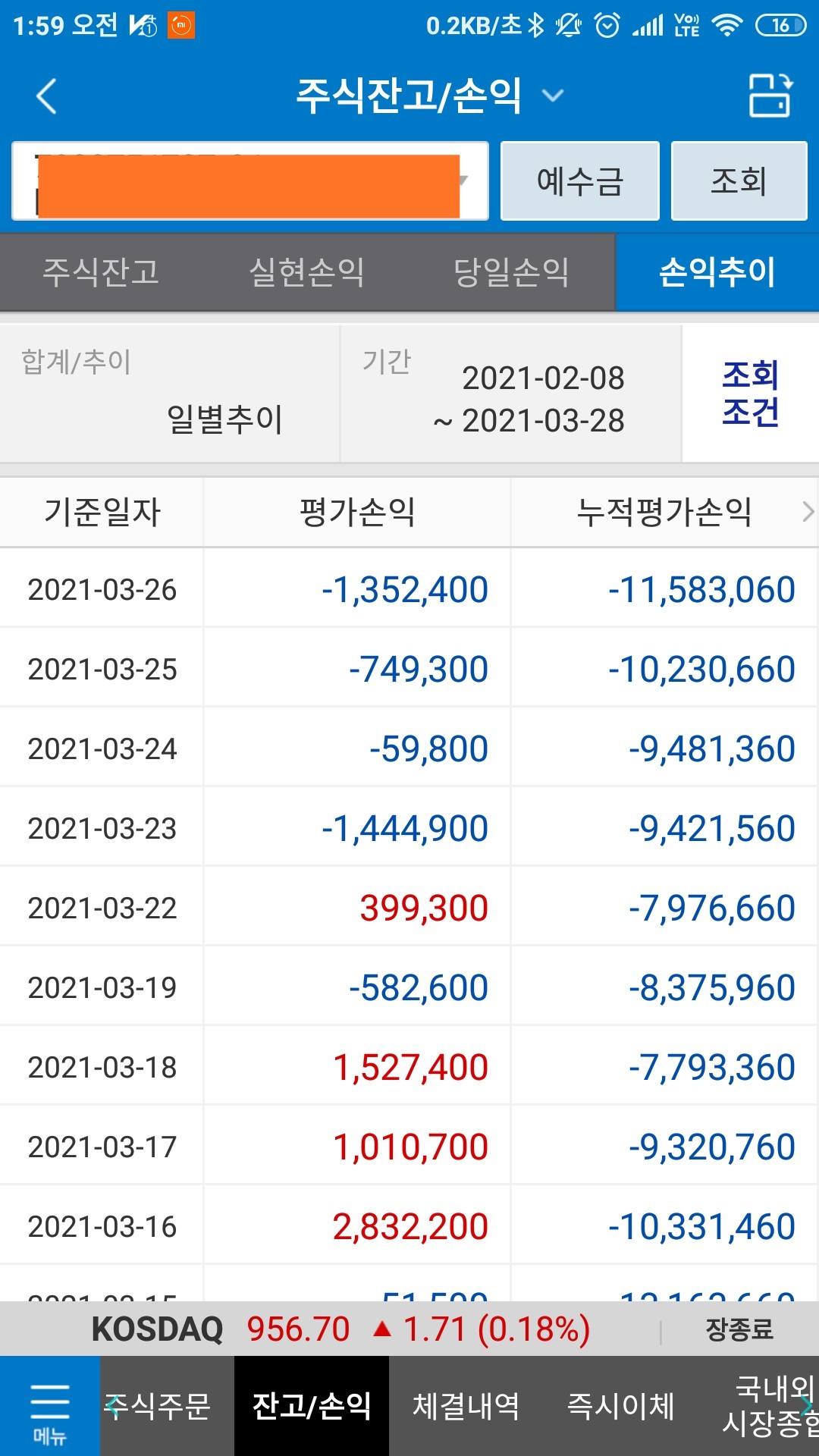The image size is (819, 1456).
Task: Tap the 예수금 button
Action: tap(580, 181)
